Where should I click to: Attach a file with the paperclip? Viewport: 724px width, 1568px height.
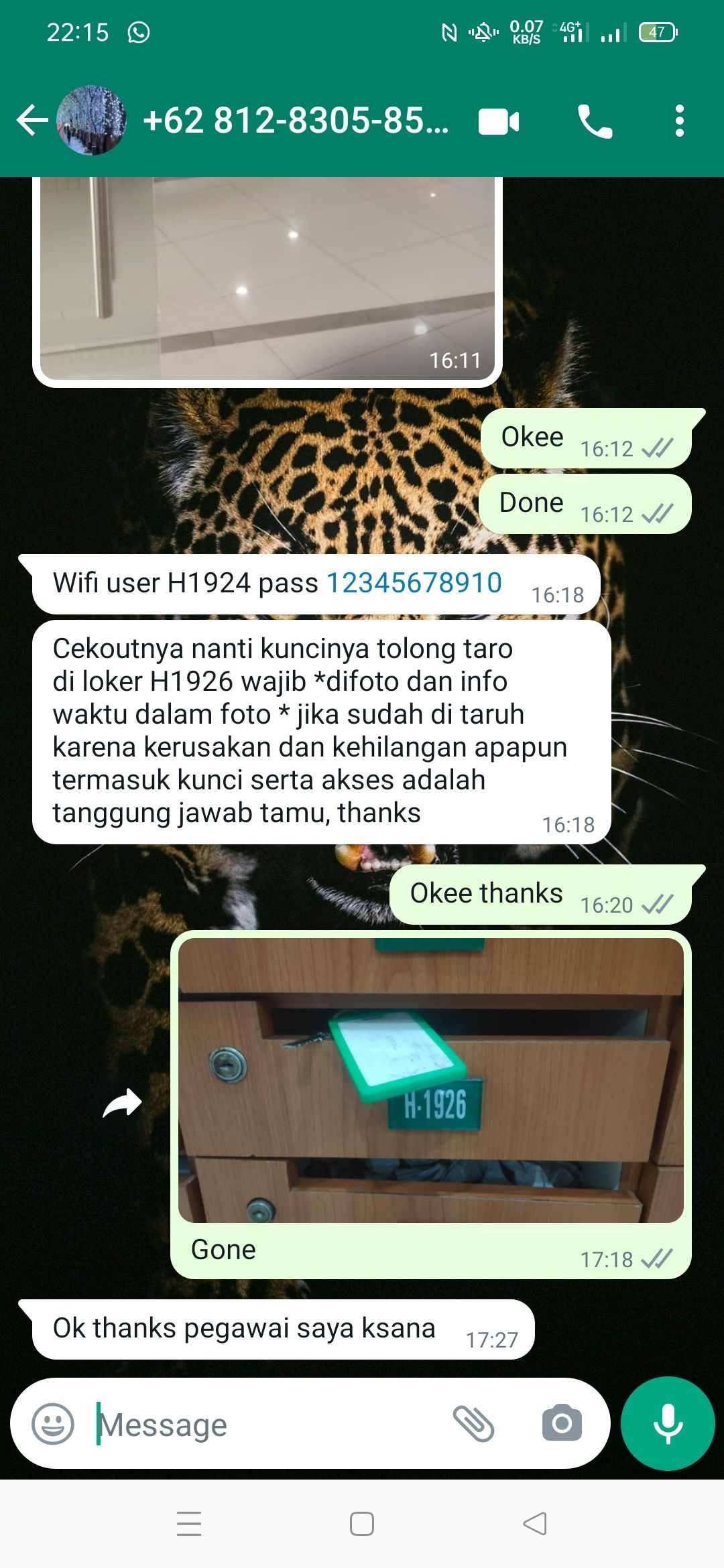[473, 1424]
